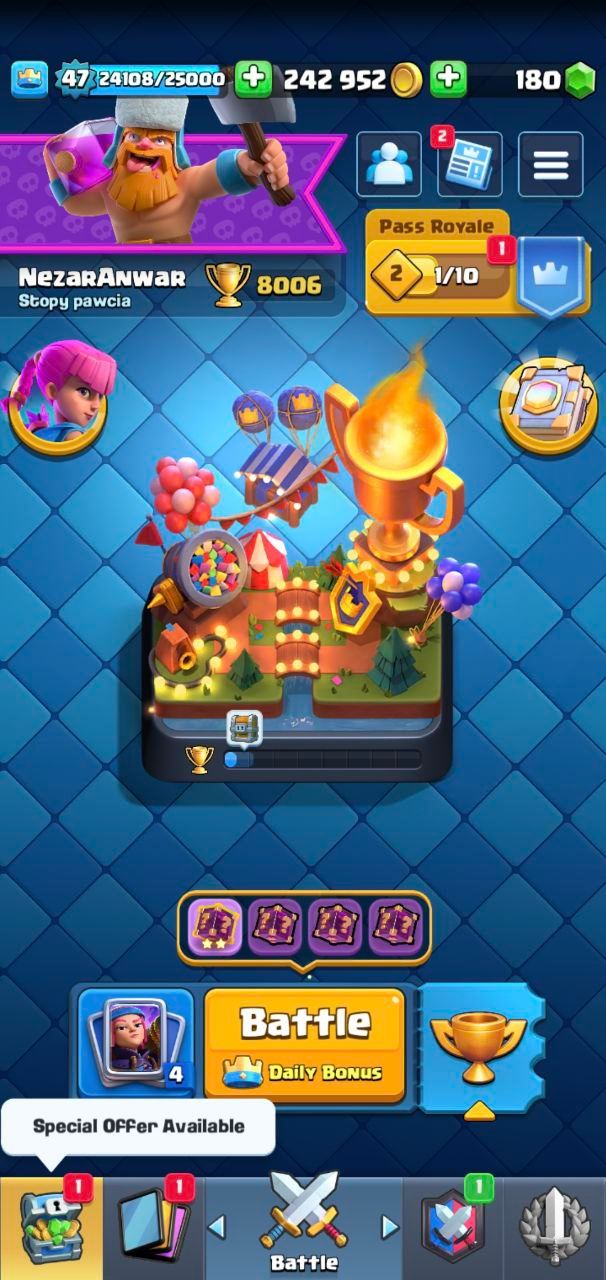Viewport: 606px width, 1280px height.
Task: Open the news feed icon
Action: pos(470,165)
